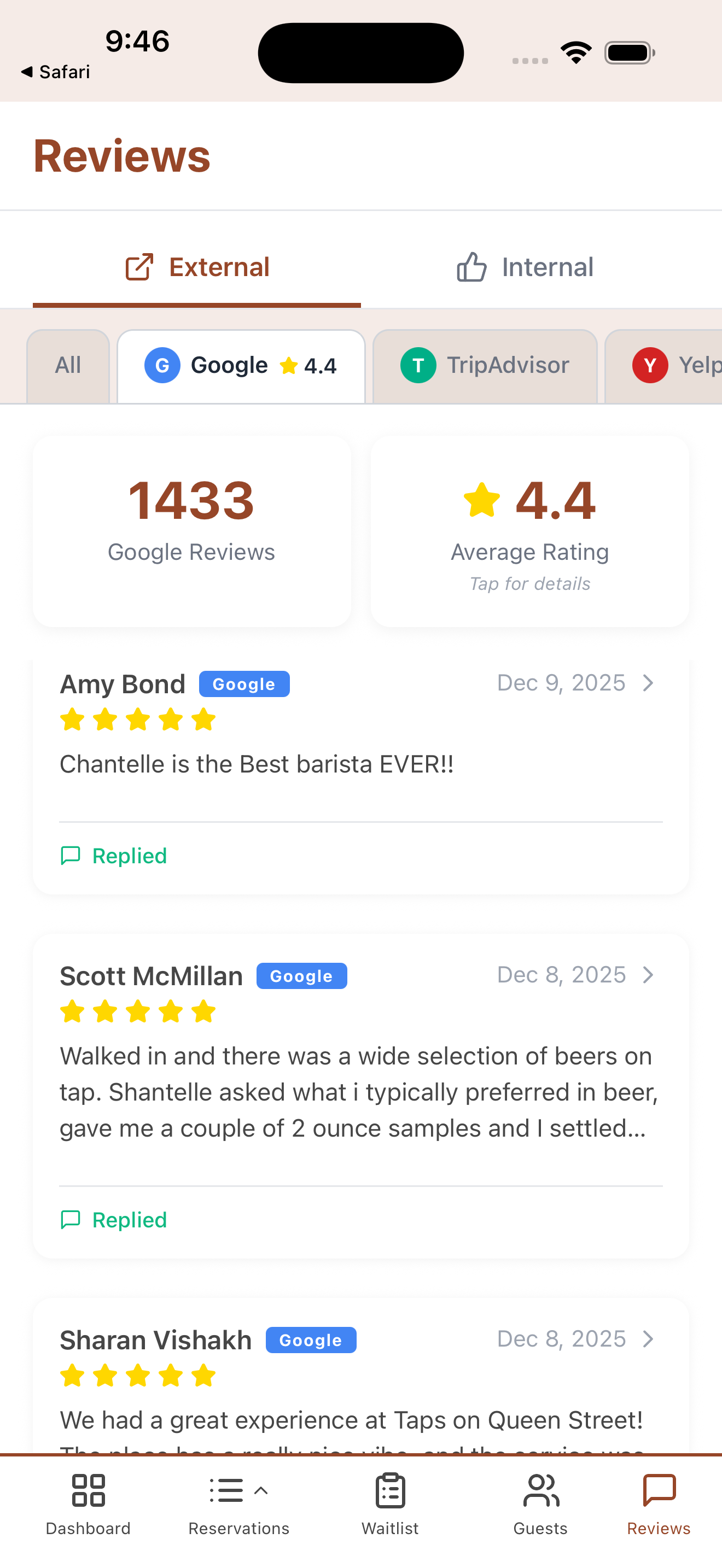Expand the Reservations menu
This screenshot has width=722, height=1568.
coord(238,1502)
